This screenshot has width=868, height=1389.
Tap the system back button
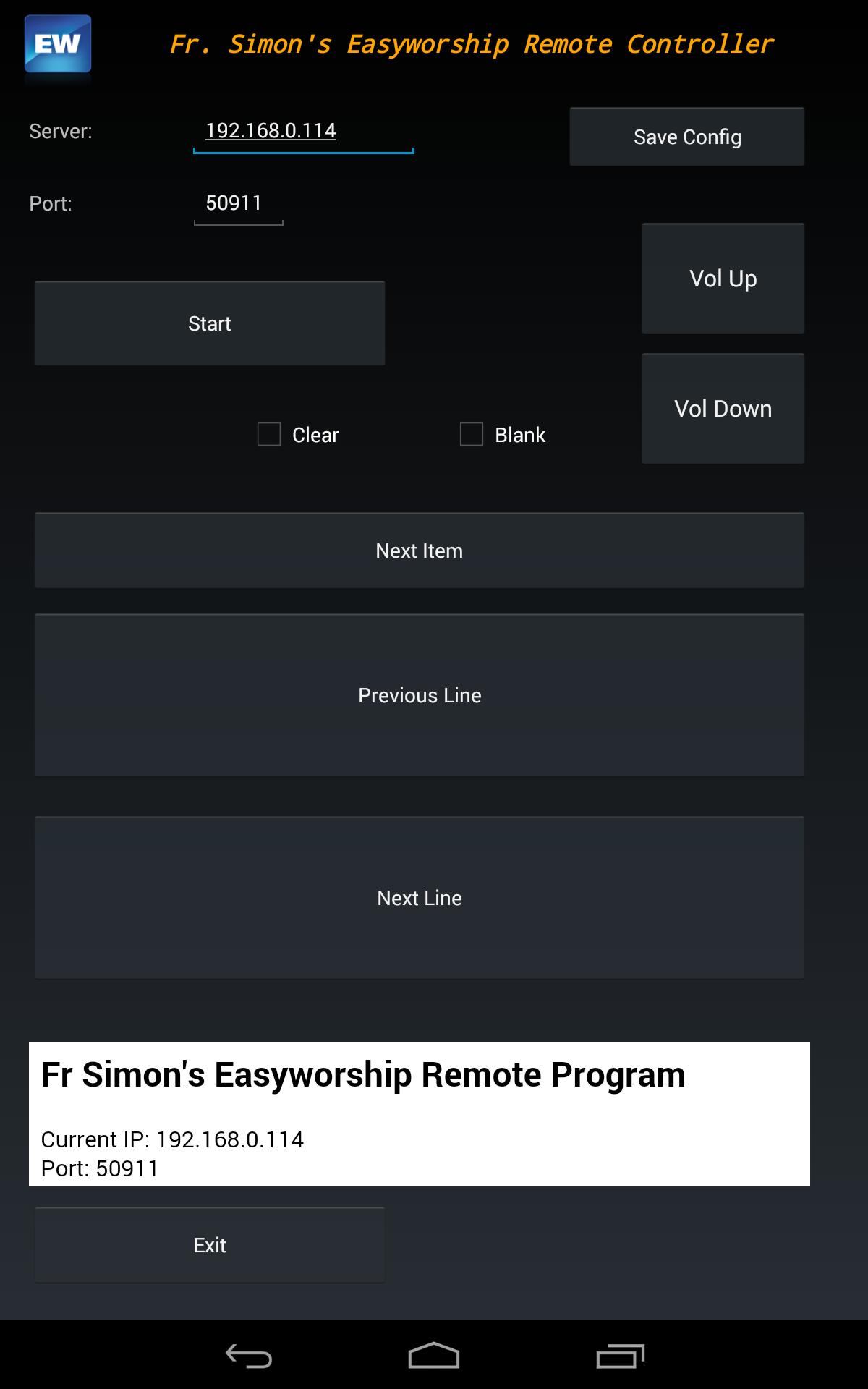249,1356
